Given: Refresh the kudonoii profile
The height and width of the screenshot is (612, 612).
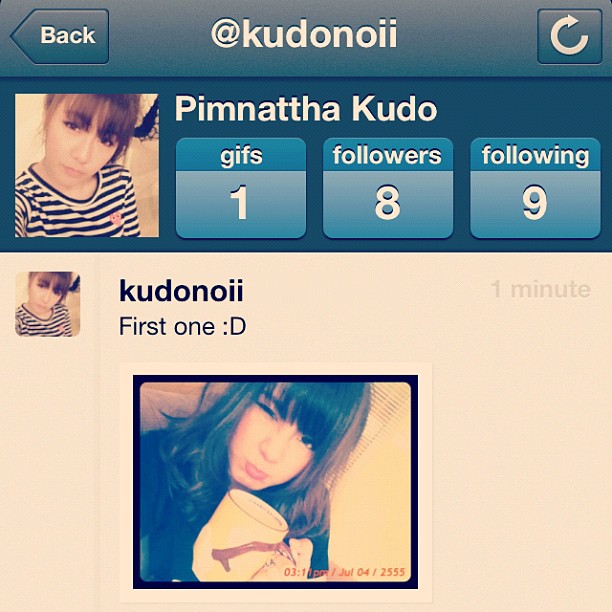Looking at the screenshot, I should pos(569,36).
